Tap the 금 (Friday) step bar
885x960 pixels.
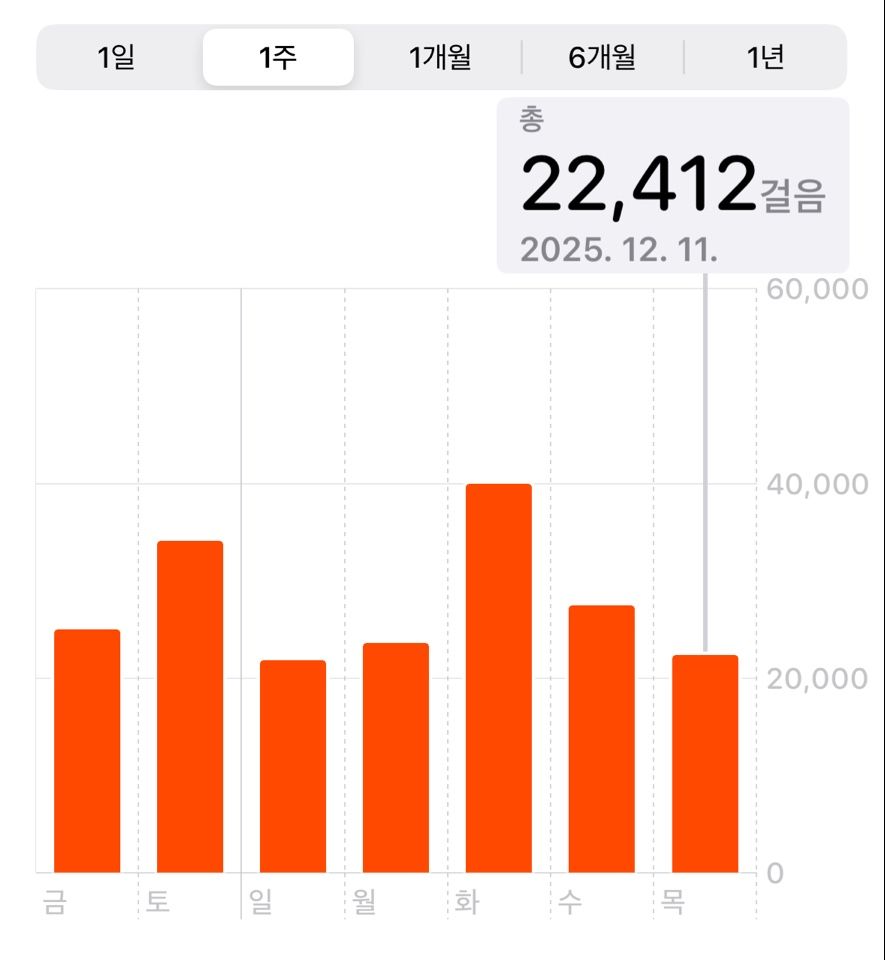tap(87, 750)
